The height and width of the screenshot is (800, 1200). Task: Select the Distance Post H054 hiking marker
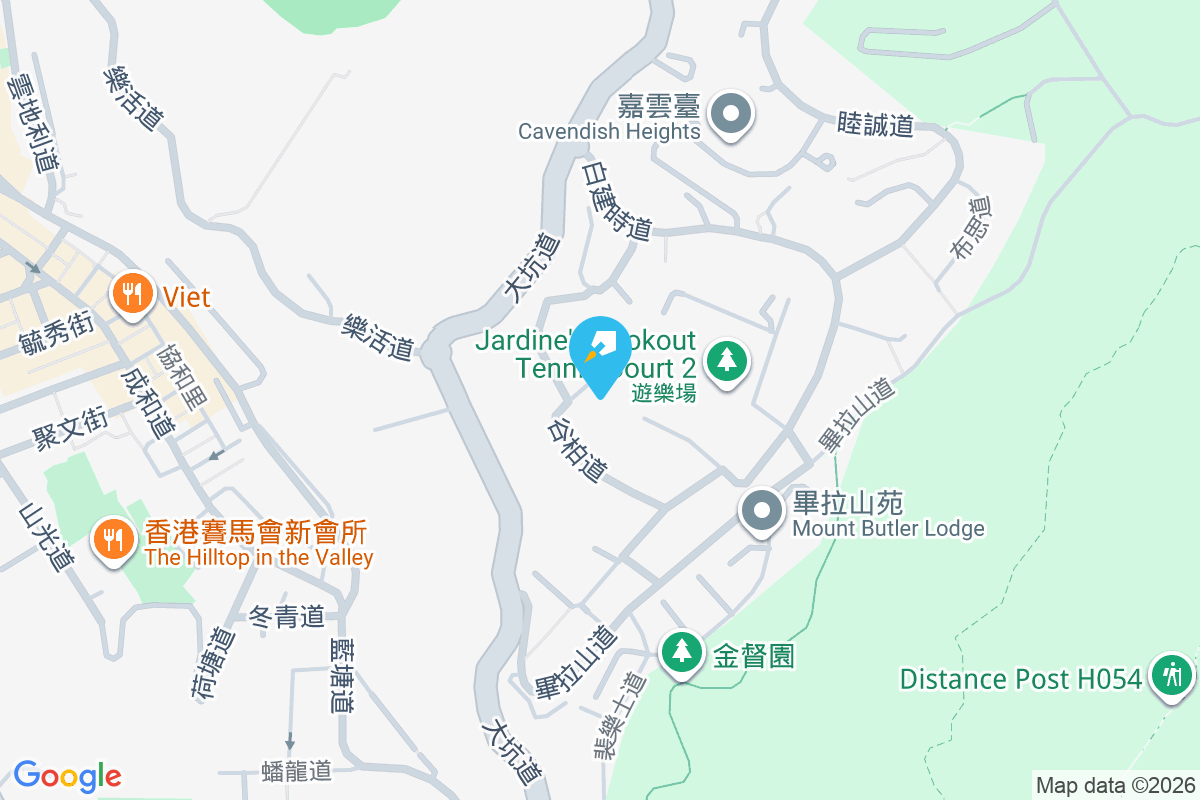click(x=1169, y=675)
